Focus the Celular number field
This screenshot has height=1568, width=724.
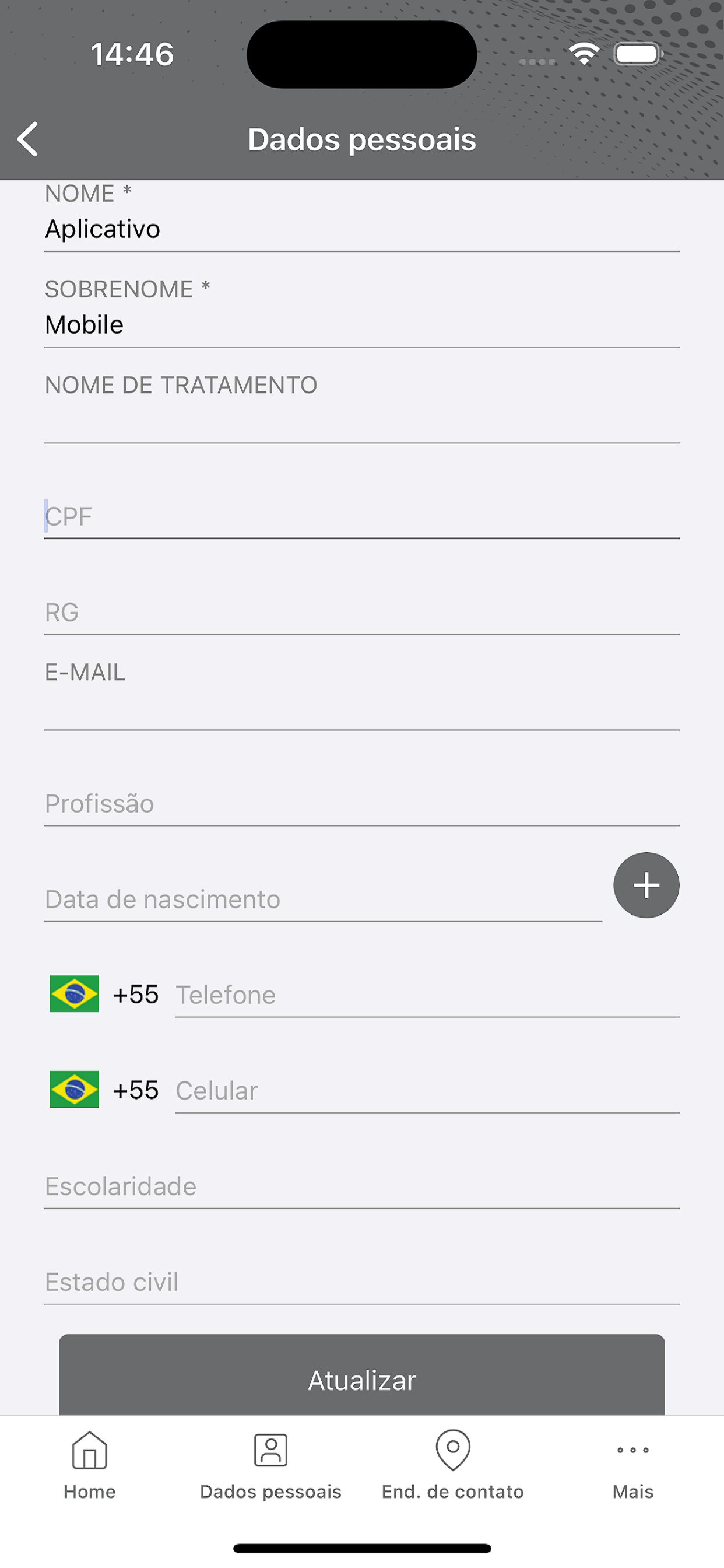click(427, 1091)
